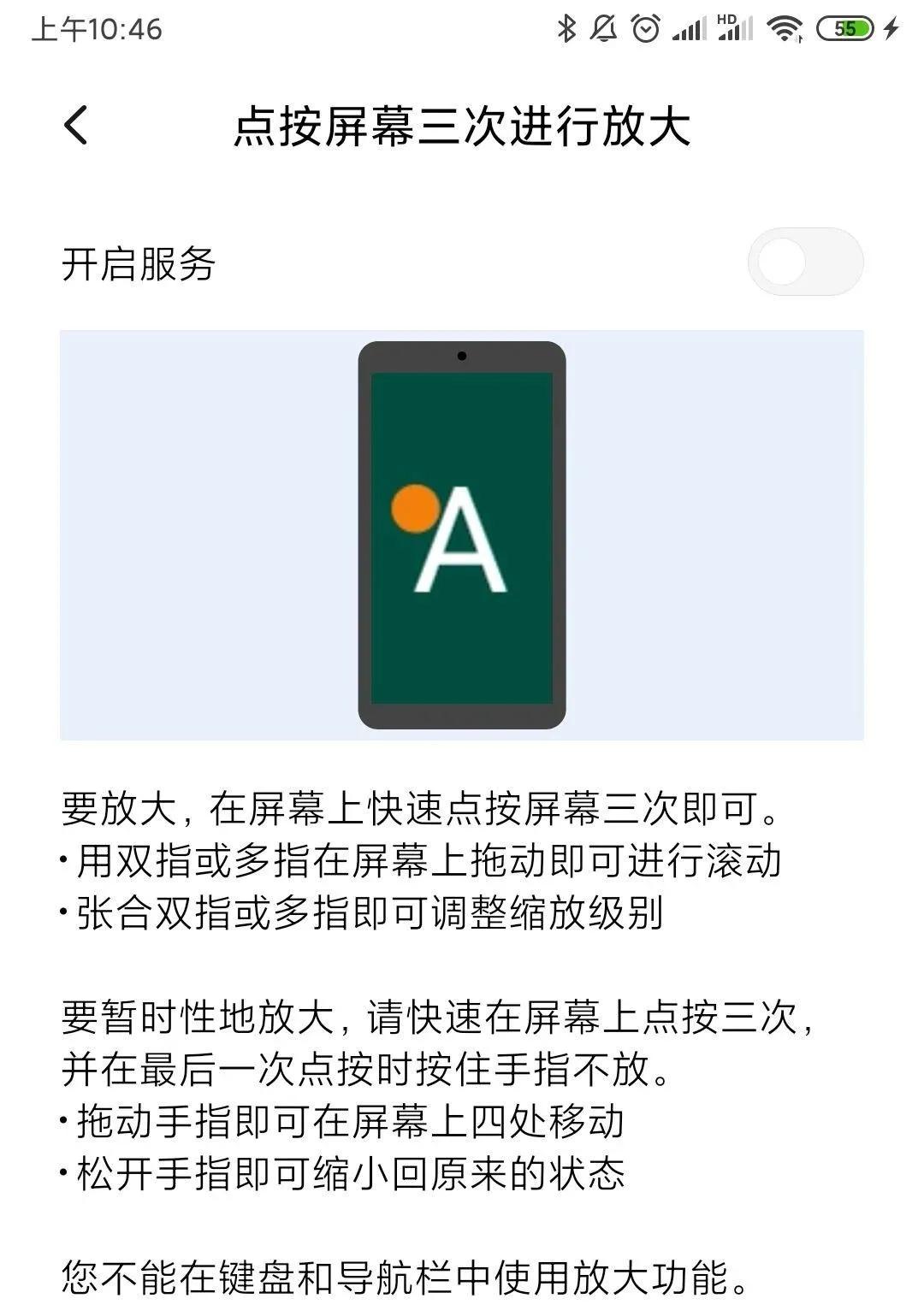Tap the switch thumb of the service toggle
Screen dimensions: 924x1316
click(781, 261)
